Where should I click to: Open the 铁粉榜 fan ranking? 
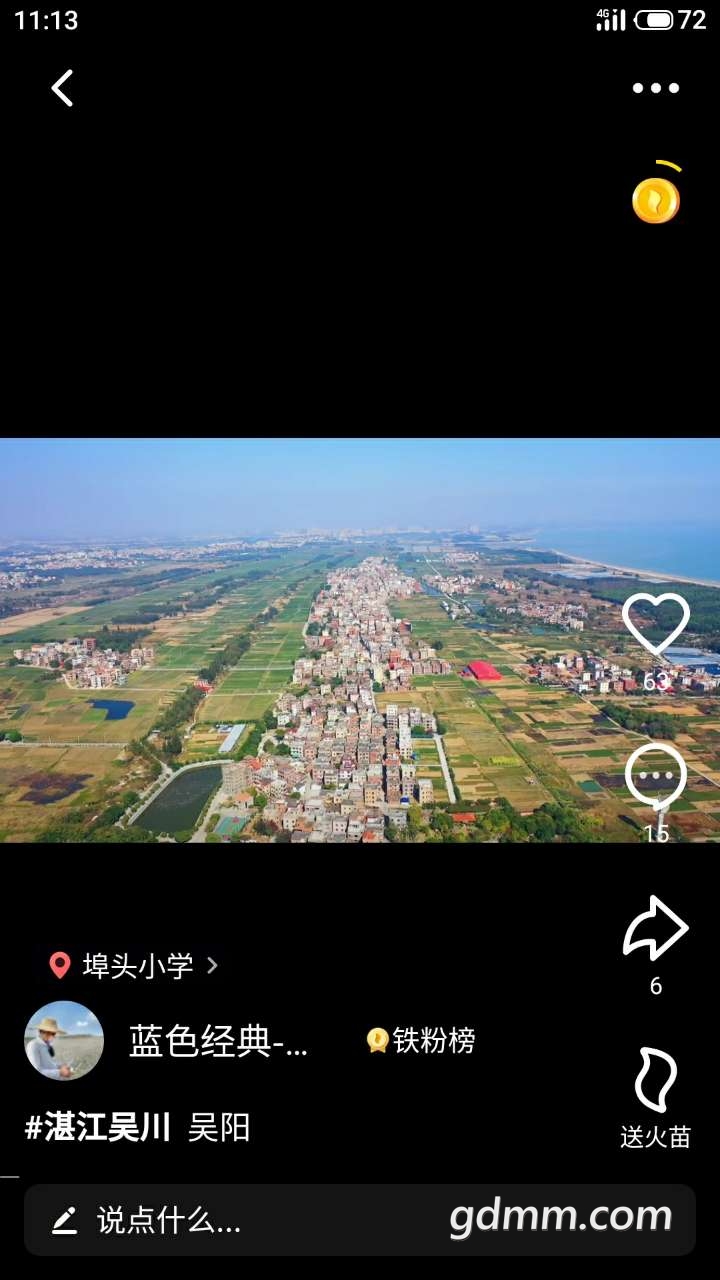click(421, 1041)
